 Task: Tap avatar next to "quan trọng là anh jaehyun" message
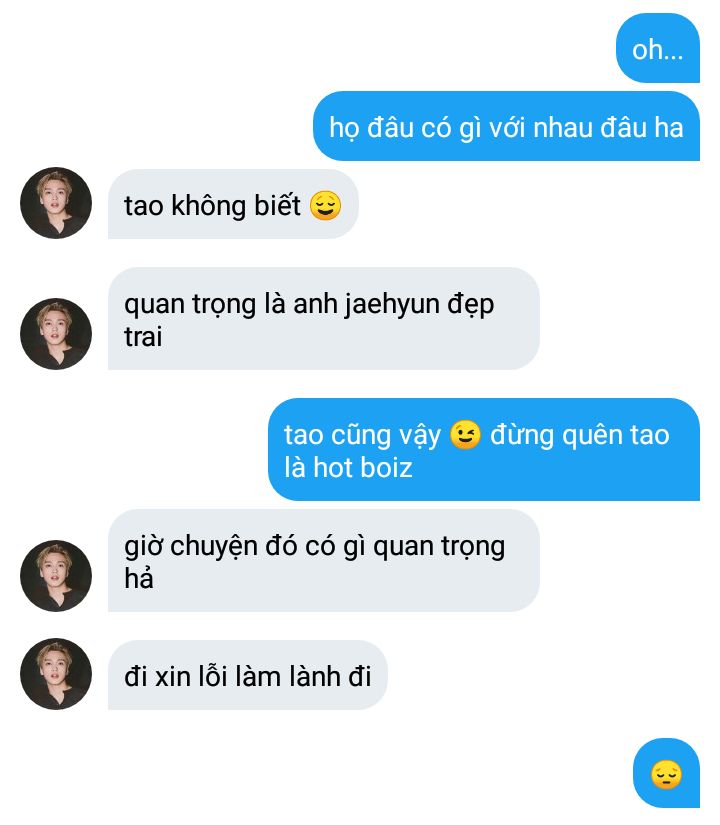click(x=56, y=334)
